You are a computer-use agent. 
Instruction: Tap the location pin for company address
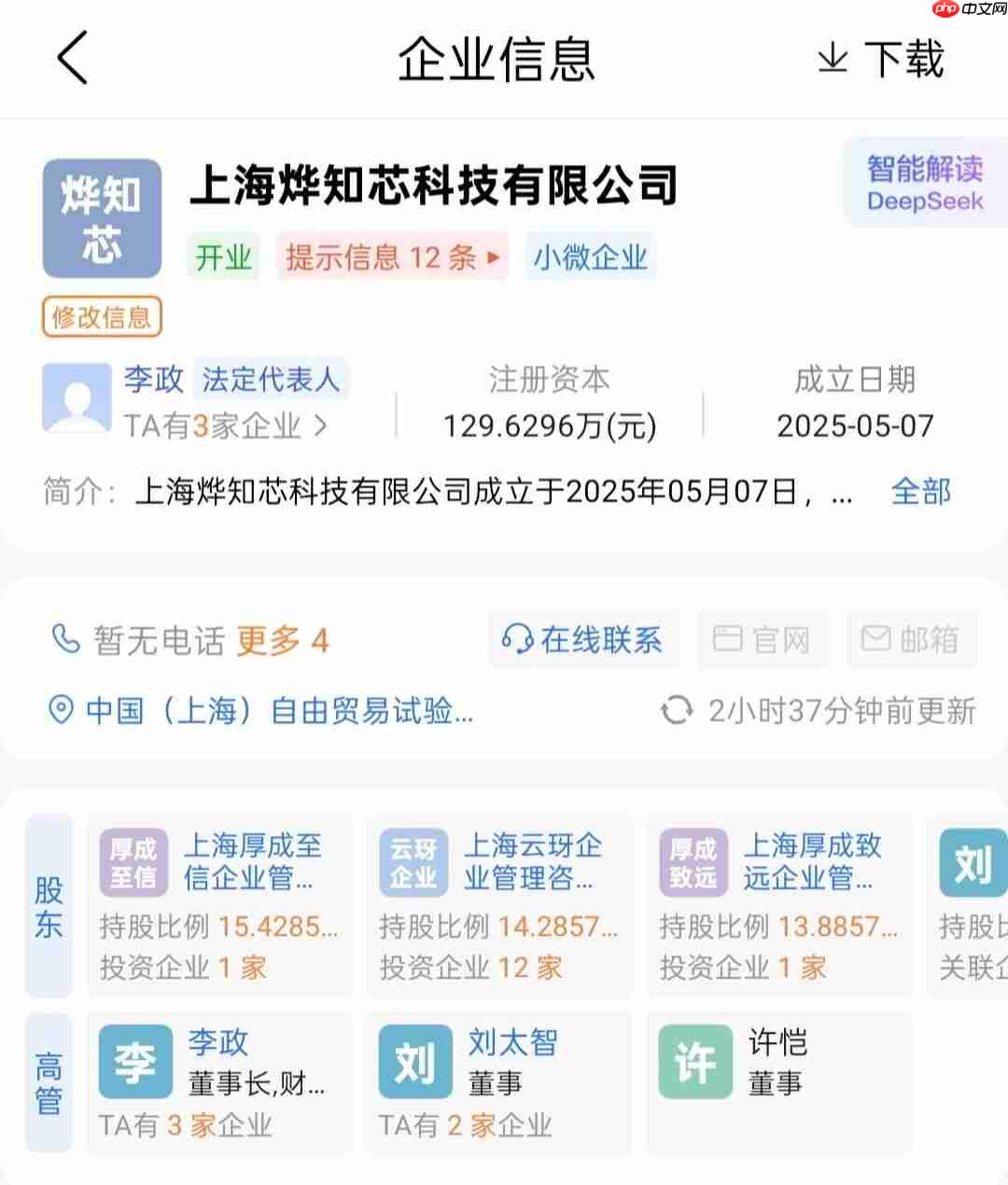point(60,711)
